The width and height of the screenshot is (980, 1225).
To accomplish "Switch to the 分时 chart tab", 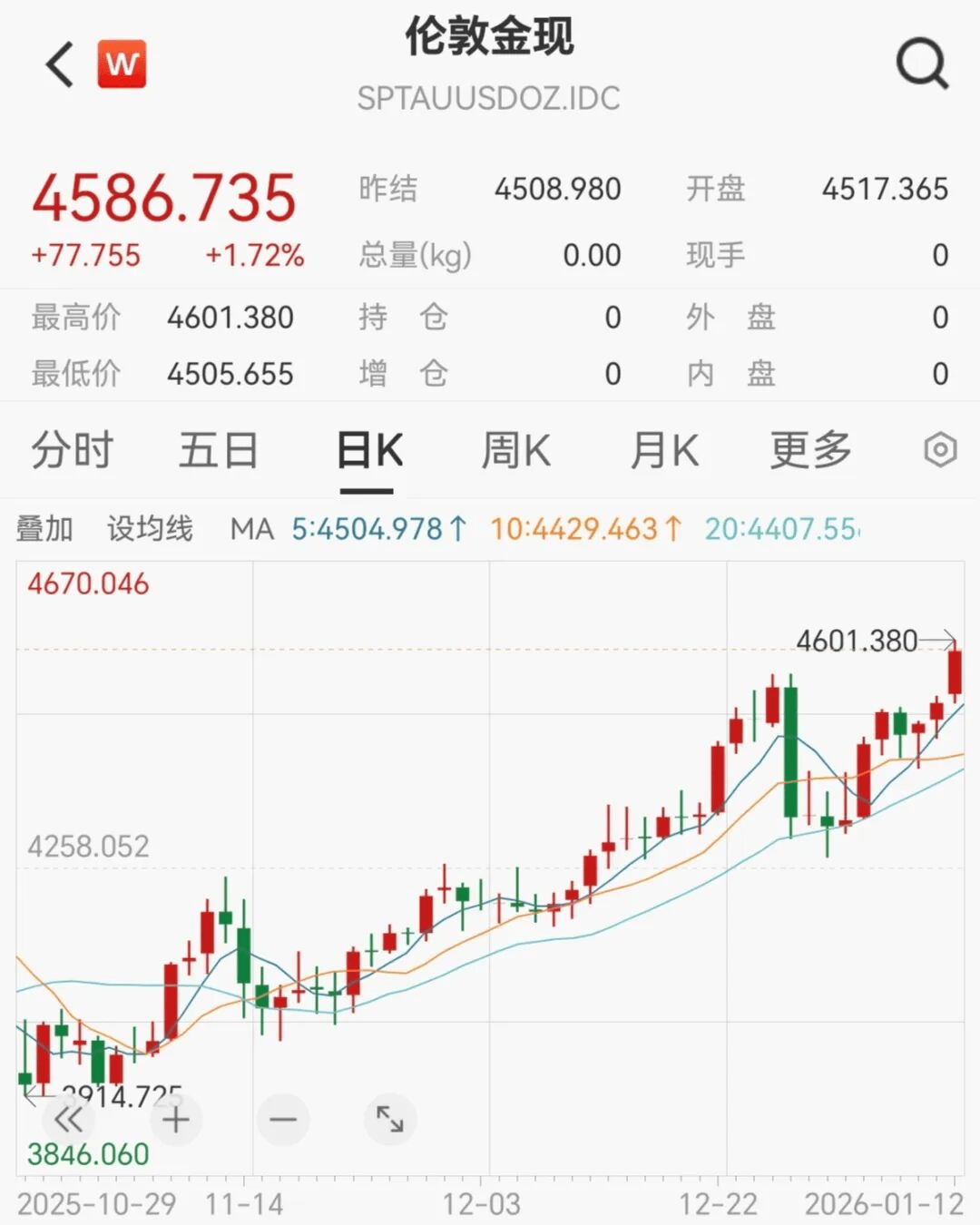I will [73, 450].
